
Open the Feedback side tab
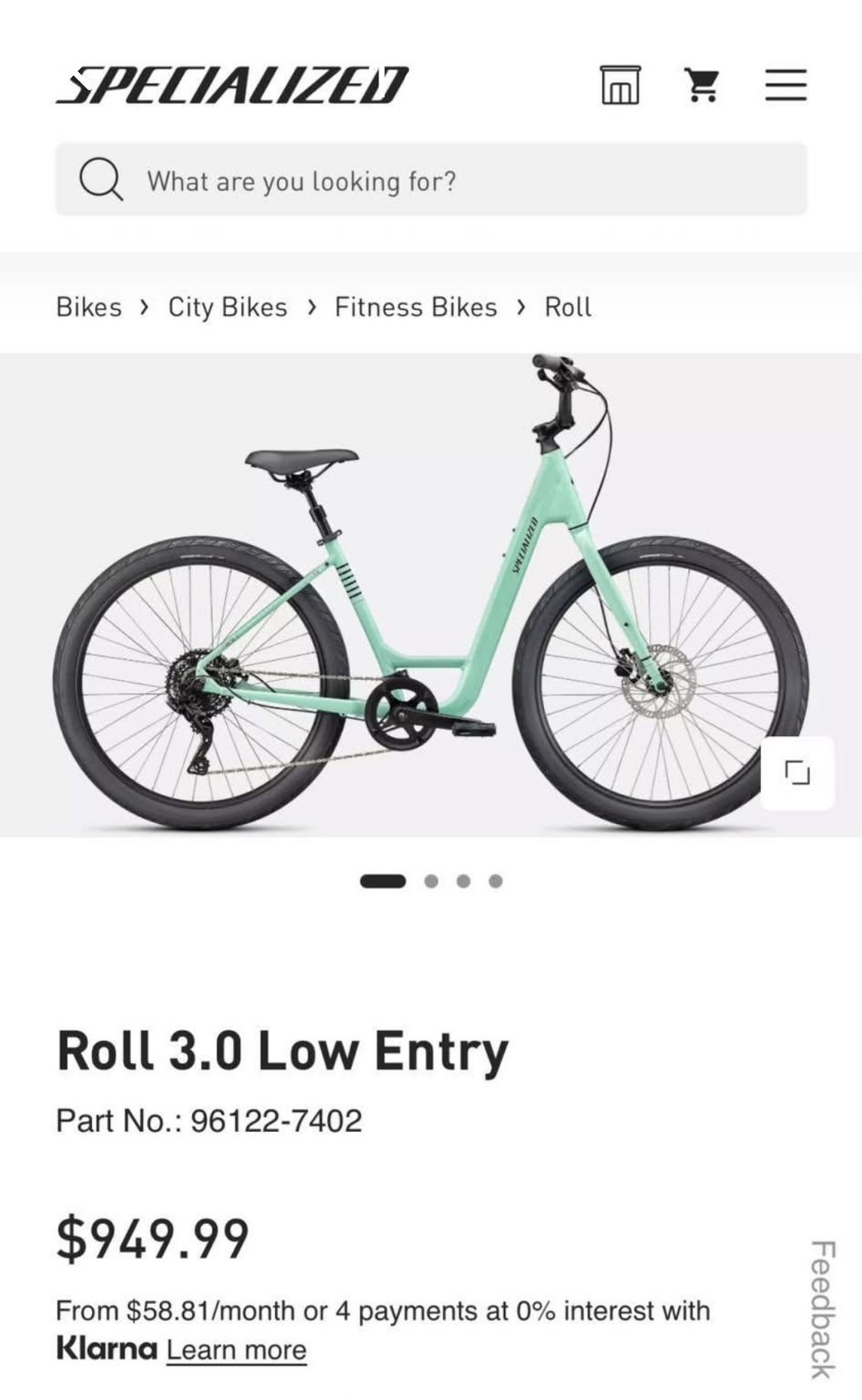pos(823,1309)
